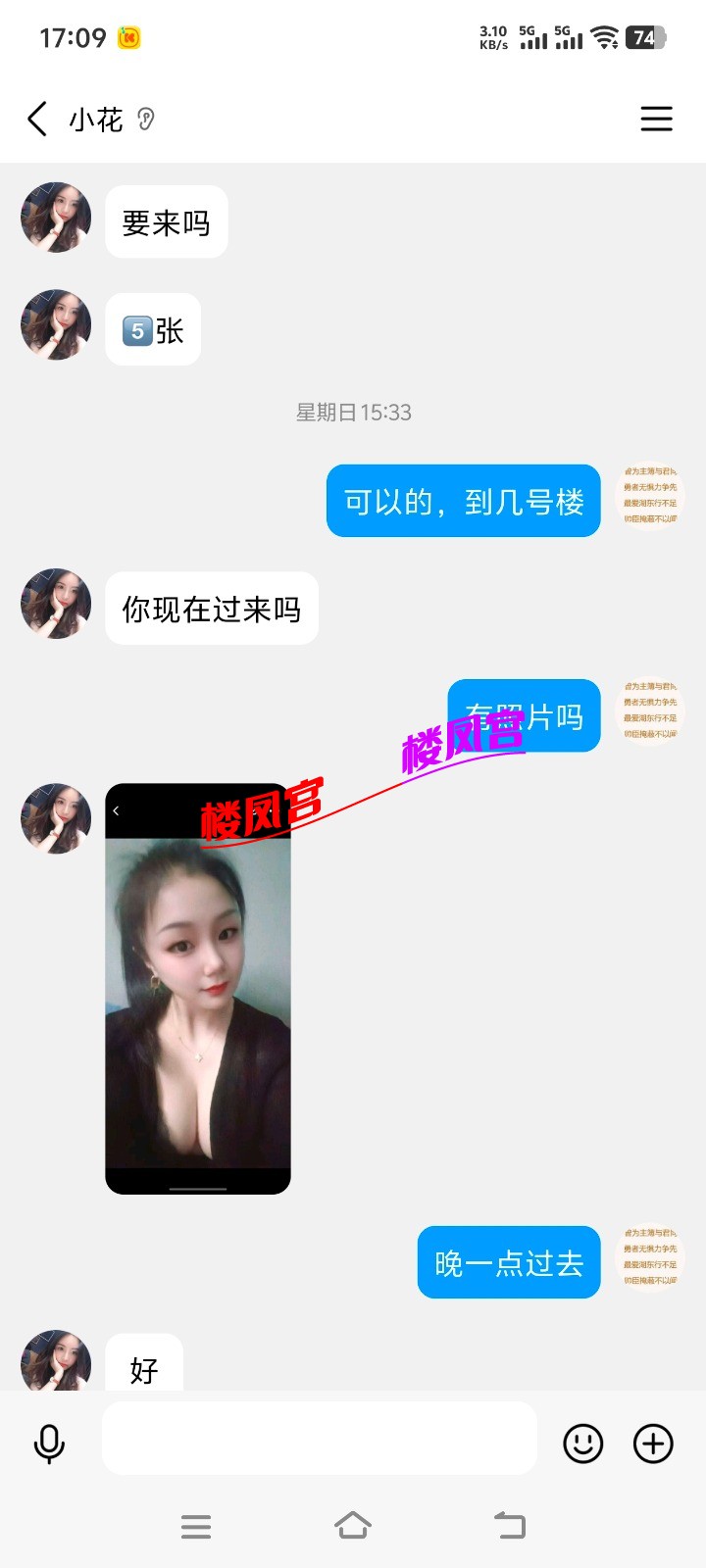
Task: Open the chat settings via hamburger icon
Action: [656, 119]
